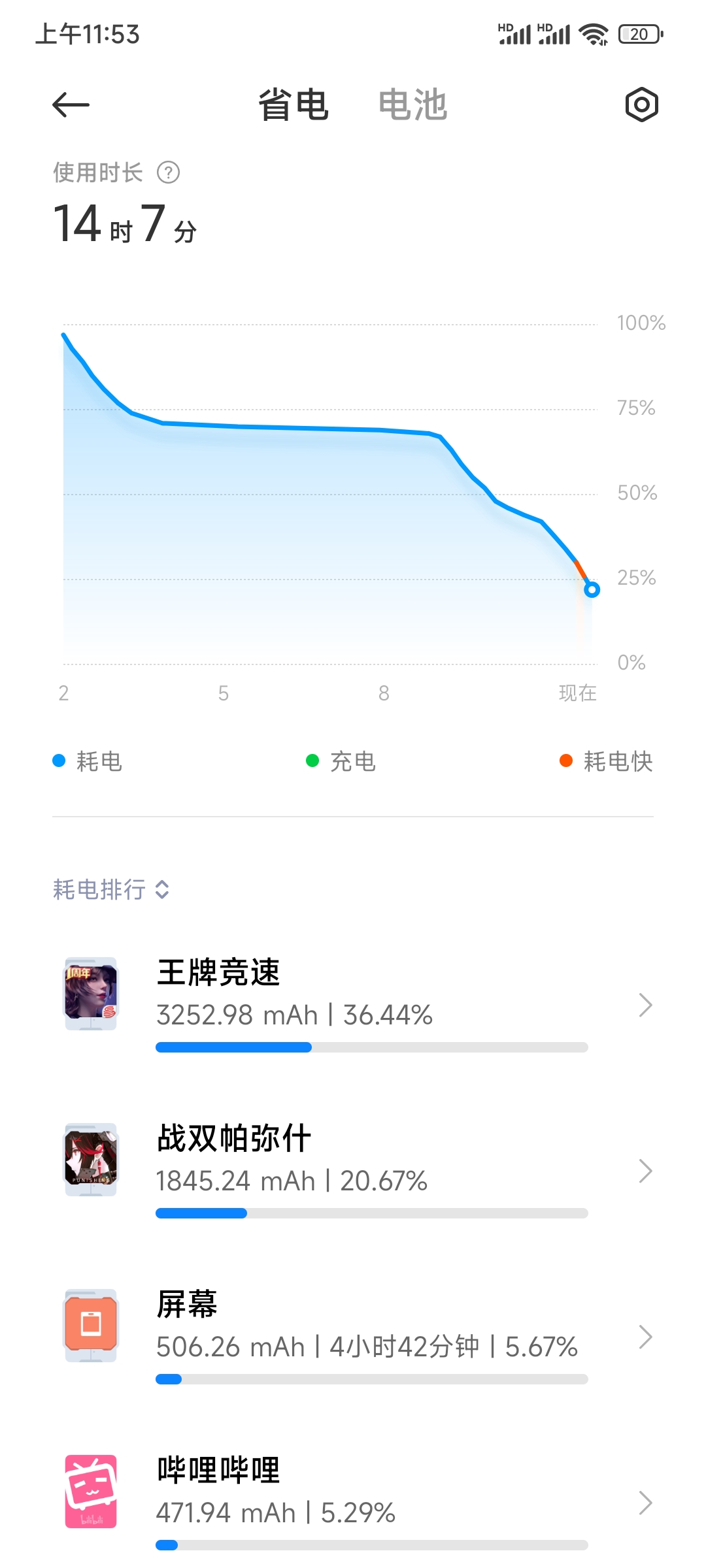Tap the help icon beside 使用时长
This screenshot has width=706, height=1568.
point(169,172)
